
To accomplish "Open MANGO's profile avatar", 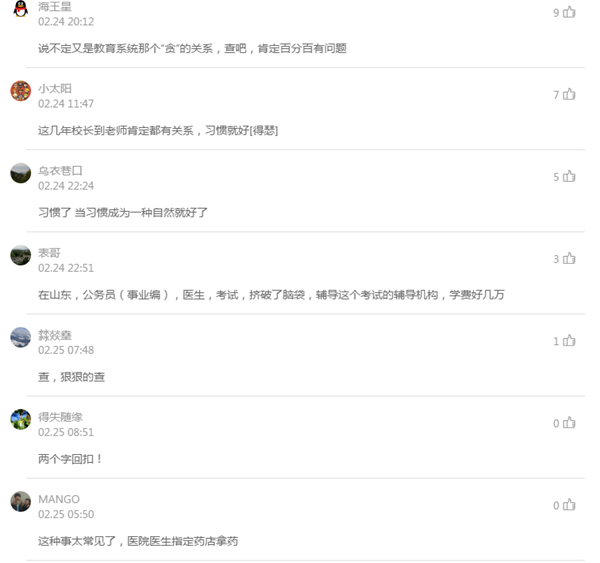I will coord(20,501).
